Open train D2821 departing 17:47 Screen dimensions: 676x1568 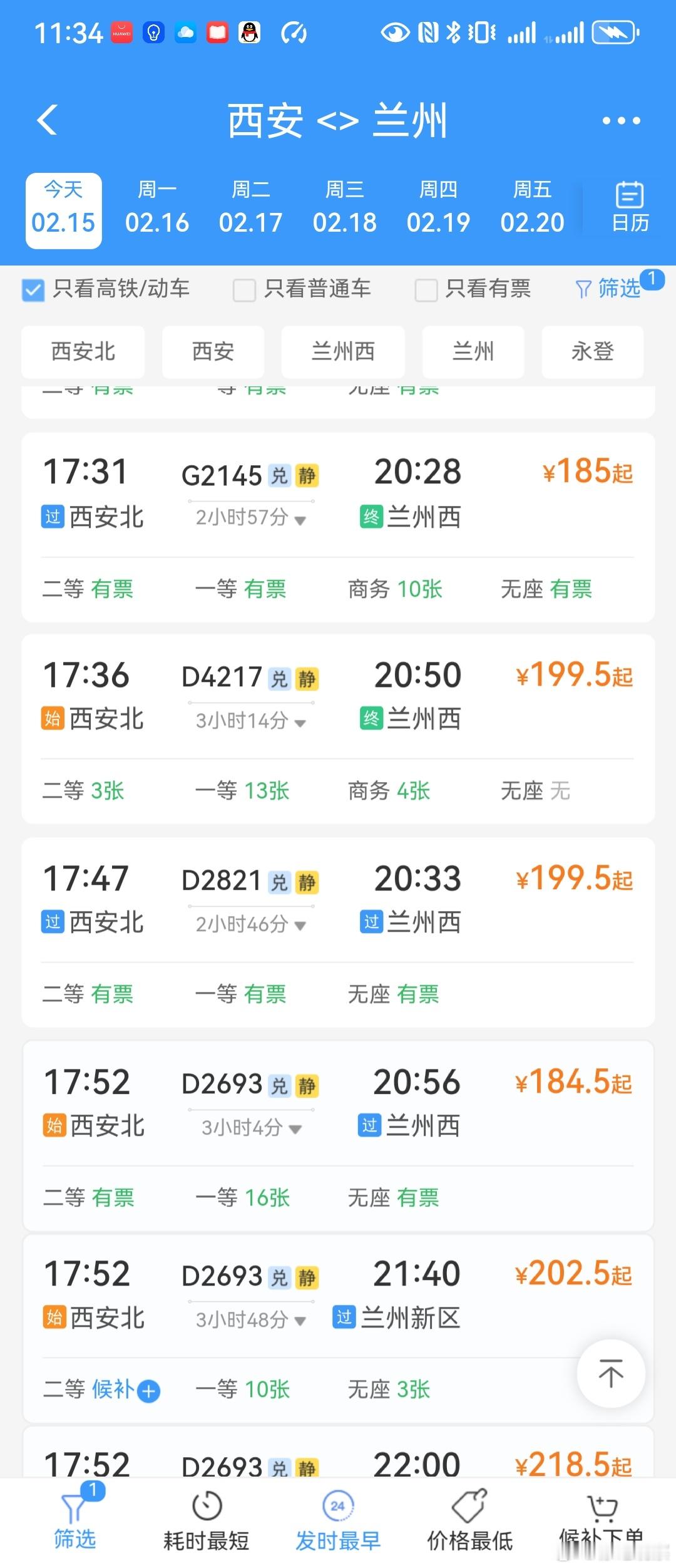pyautogui.click(x=338, y=932)
